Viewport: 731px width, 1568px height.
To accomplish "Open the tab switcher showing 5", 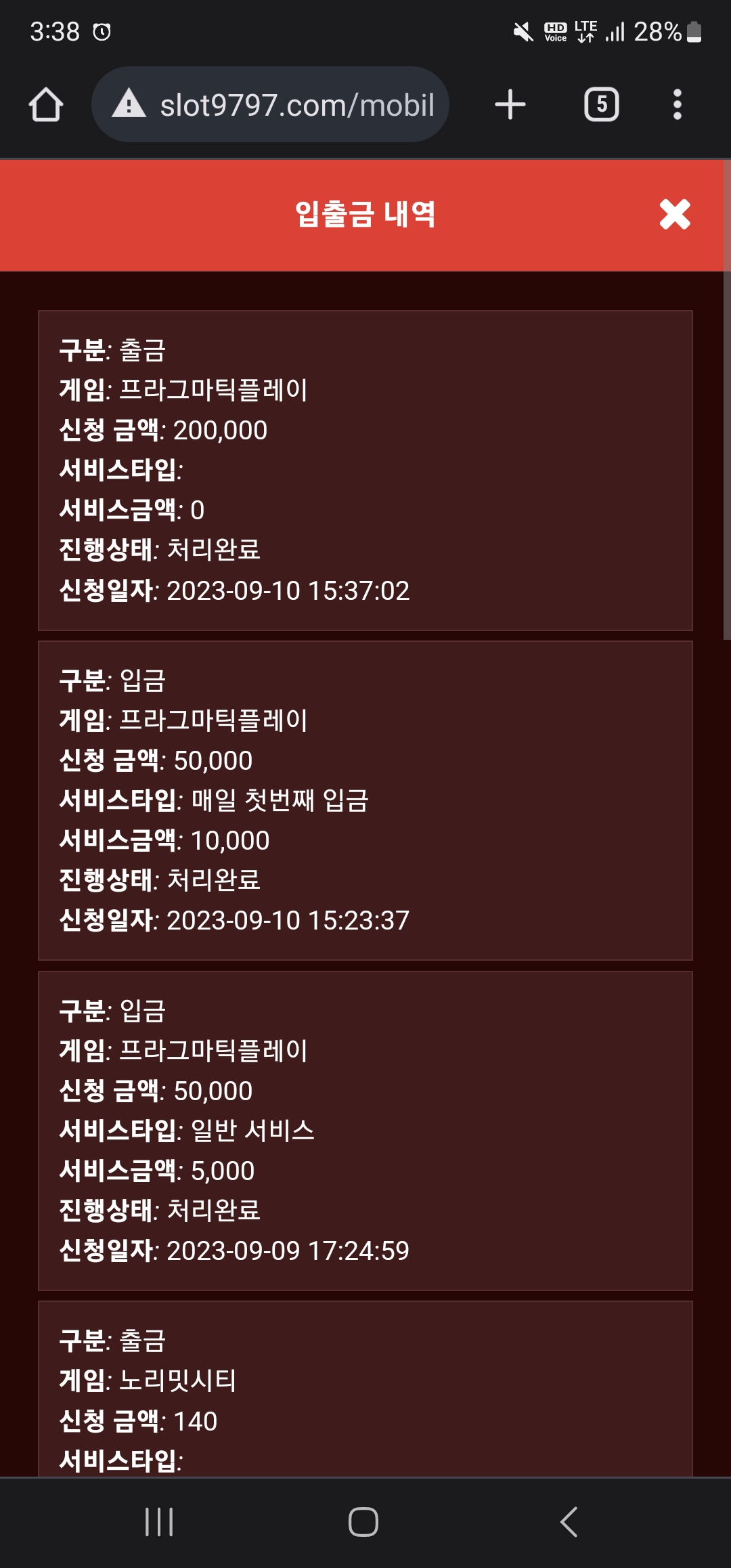I will click(601, 105).
